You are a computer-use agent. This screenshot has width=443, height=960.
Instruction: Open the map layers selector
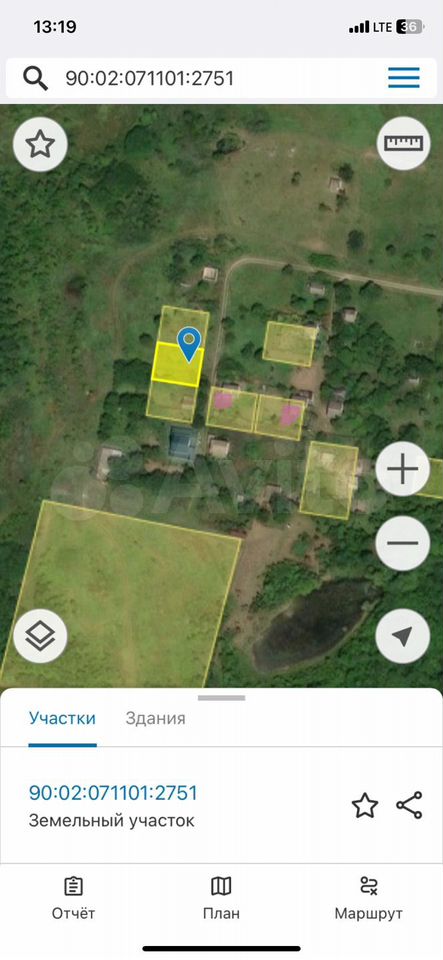[40, 637]
